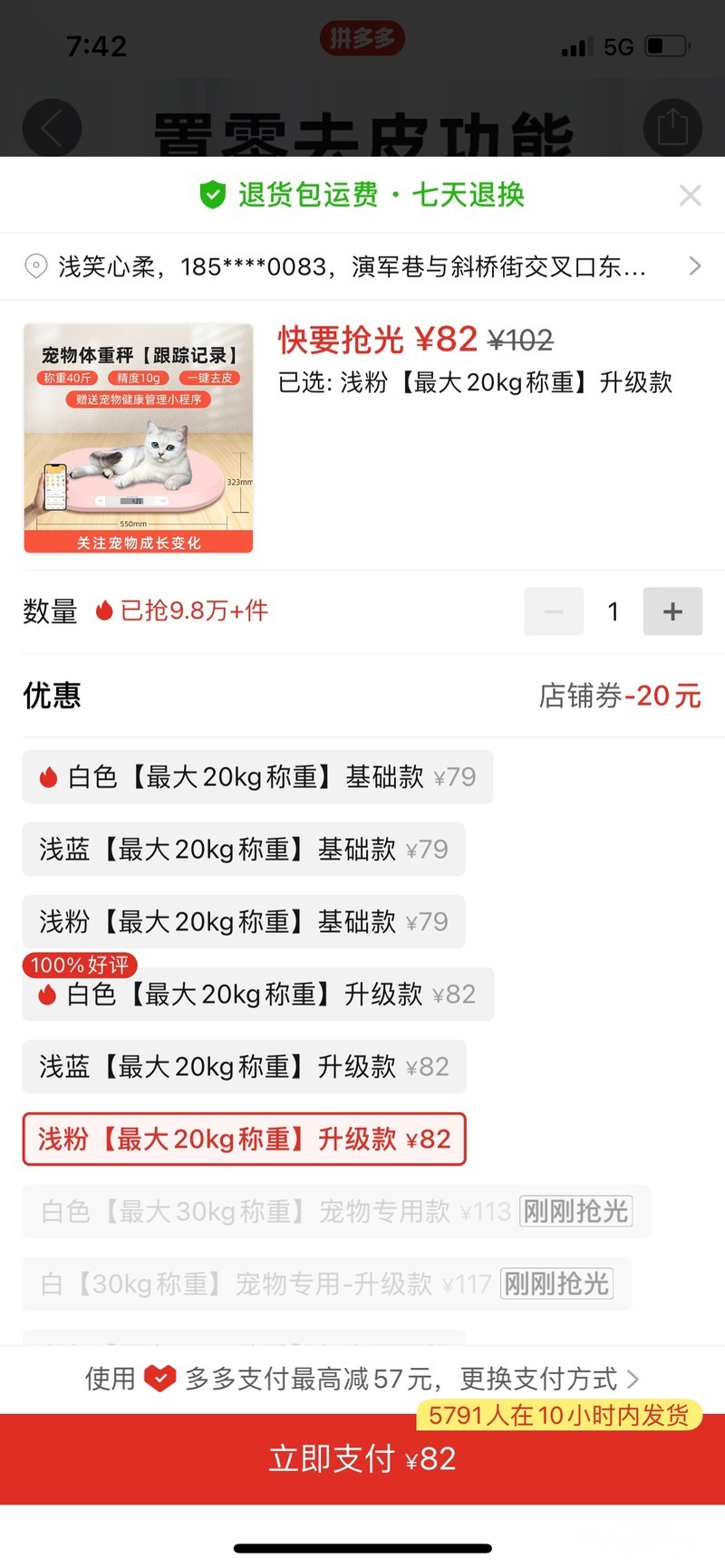Increase quantity with the plus button

click(672, 611)
